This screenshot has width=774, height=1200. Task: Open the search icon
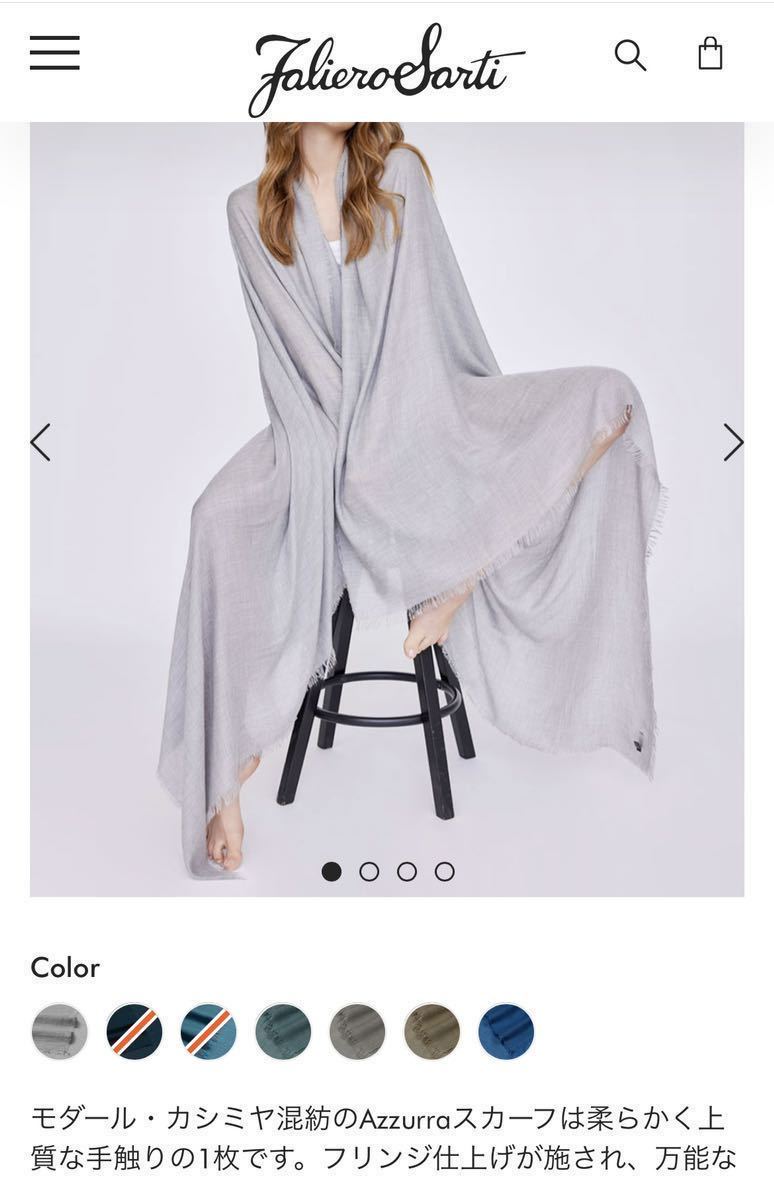click(629, 55)
